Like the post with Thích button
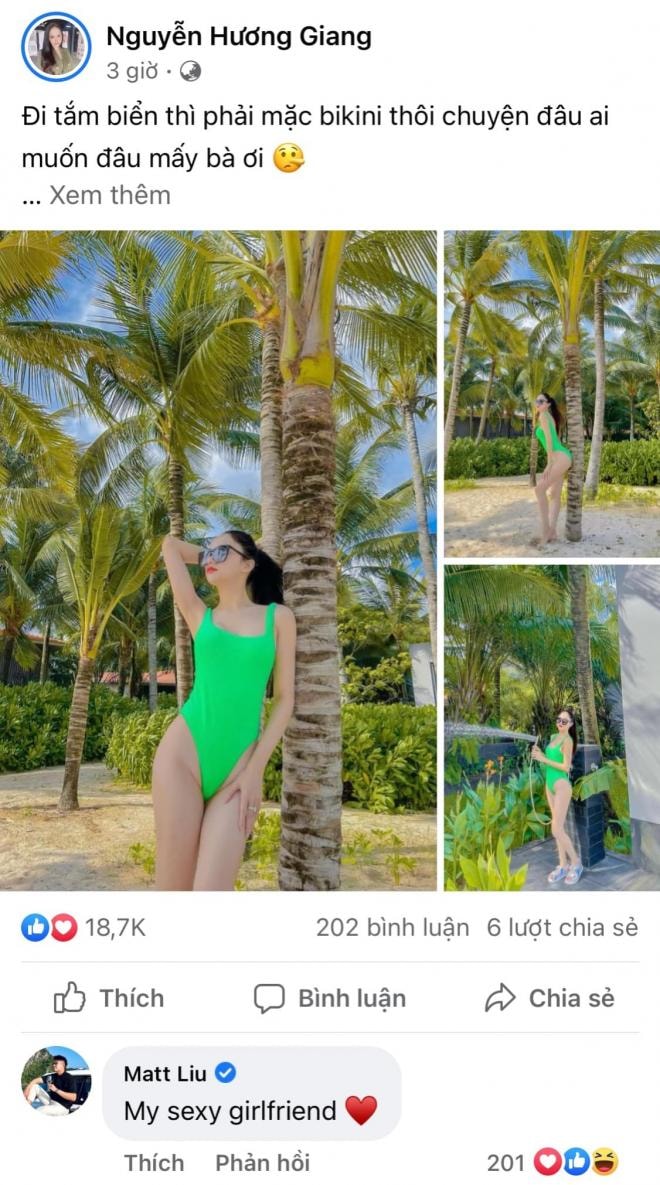660x1185 pixels. (x=108, y=997)
